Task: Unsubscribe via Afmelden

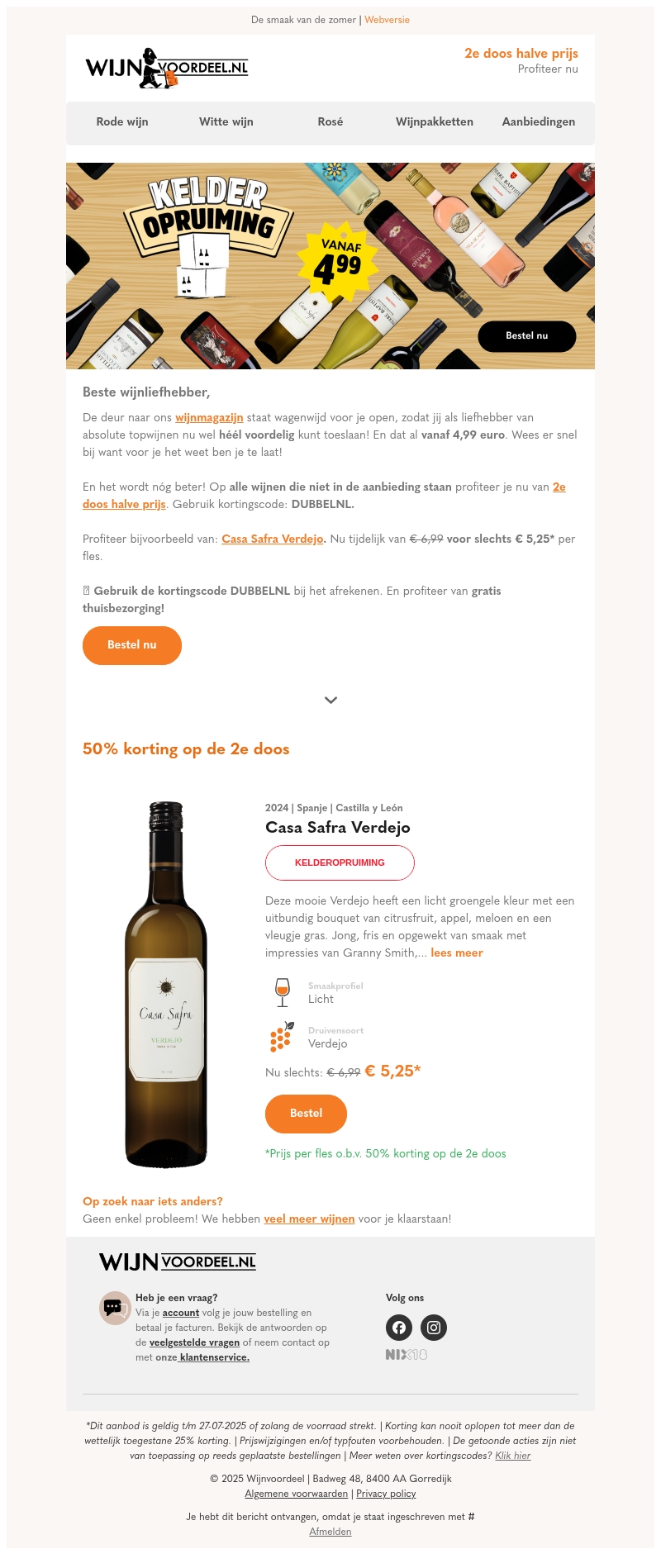Action: click(330, 1532)
